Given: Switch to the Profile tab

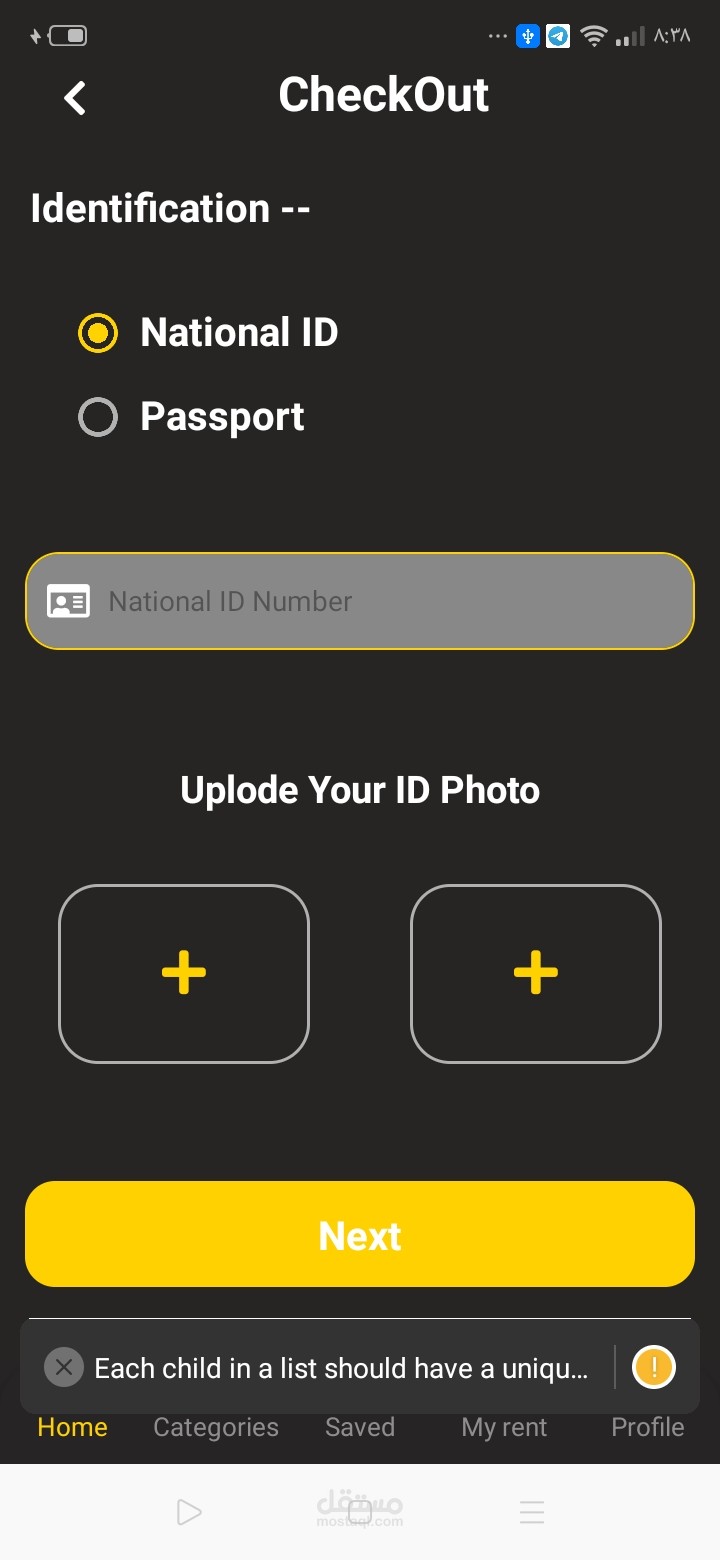Looking at the screenshot, I should tap(648, 1427).
